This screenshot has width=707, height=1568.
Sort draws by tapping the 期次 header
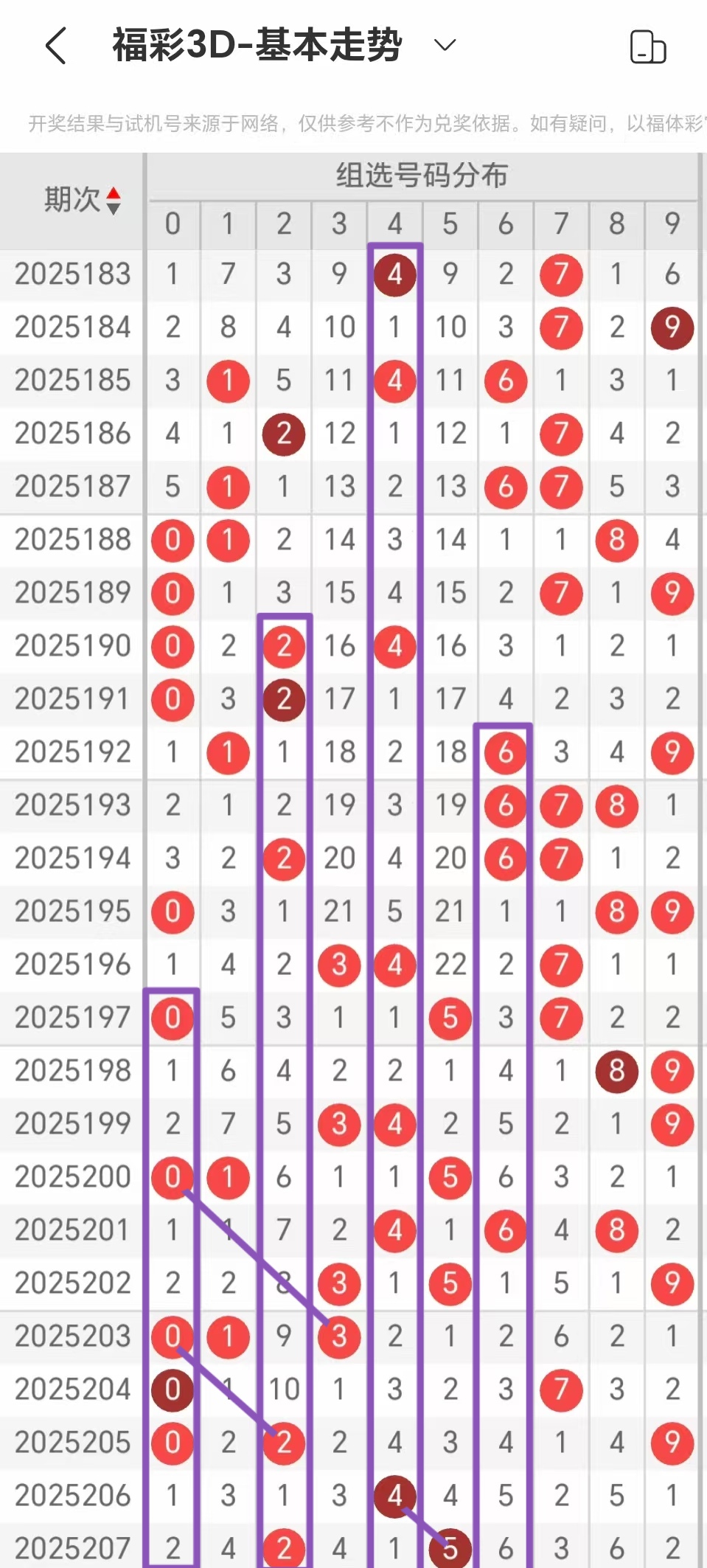coord(81,200)
